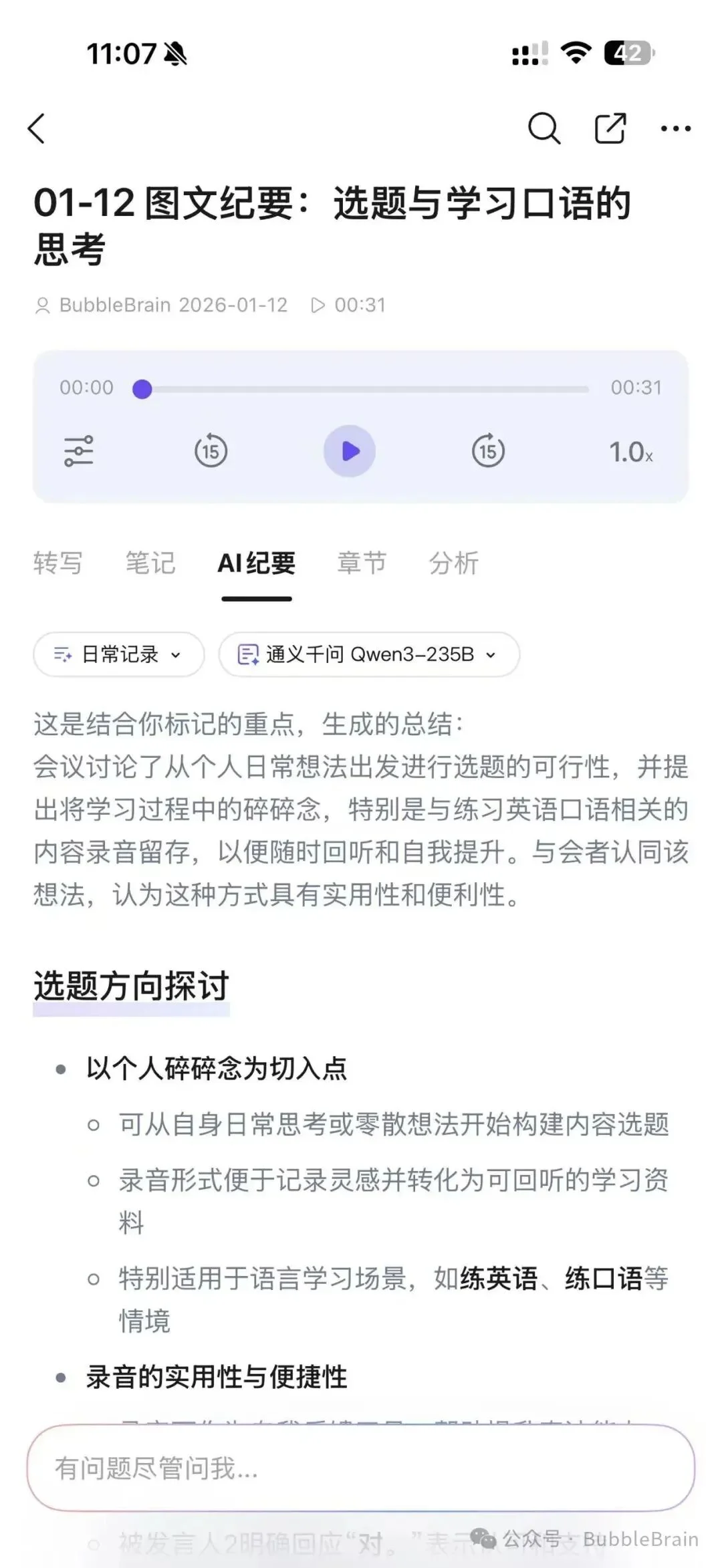
Task: Click the audio progress slider handle
Action: pyautogui.click(x=142, y=388)
